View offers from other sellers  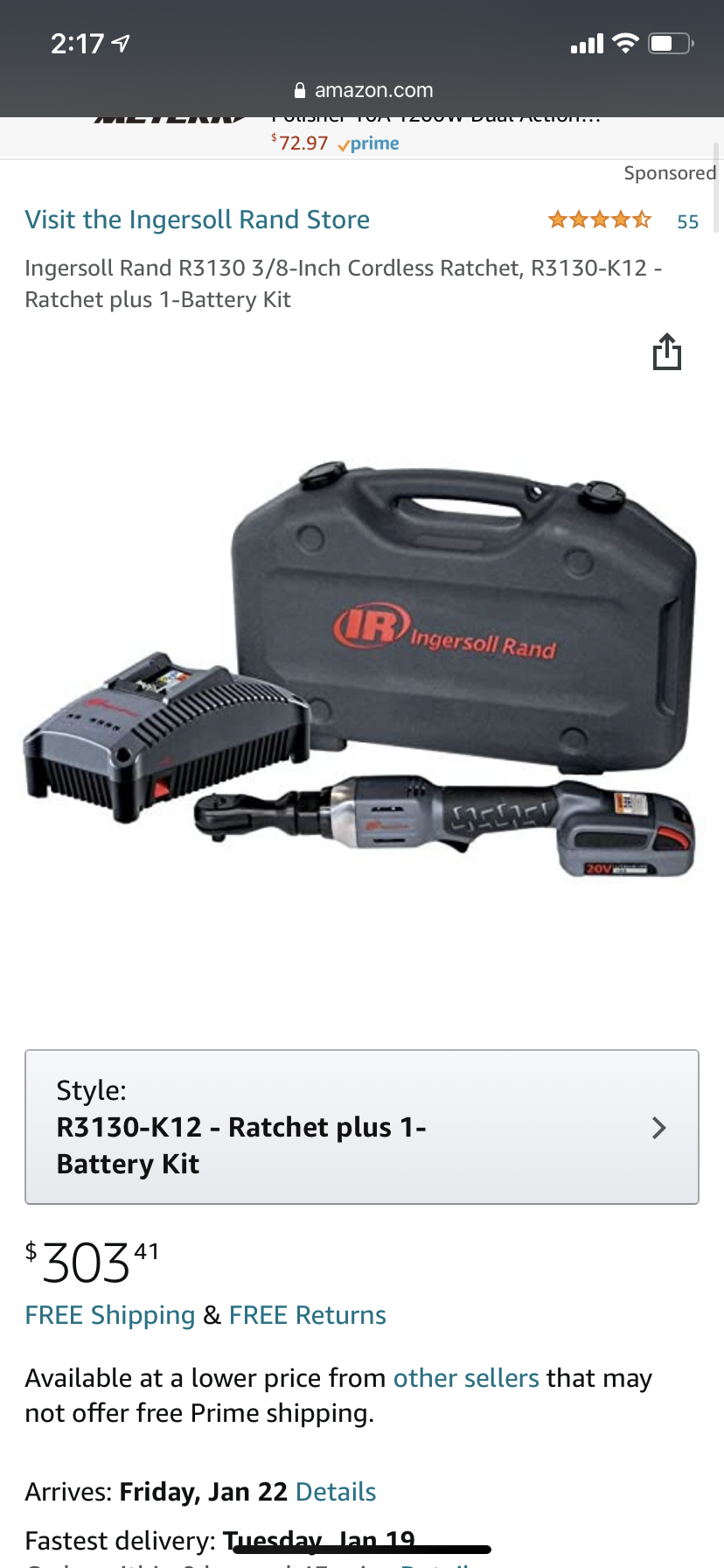(x=466, y=1378)
